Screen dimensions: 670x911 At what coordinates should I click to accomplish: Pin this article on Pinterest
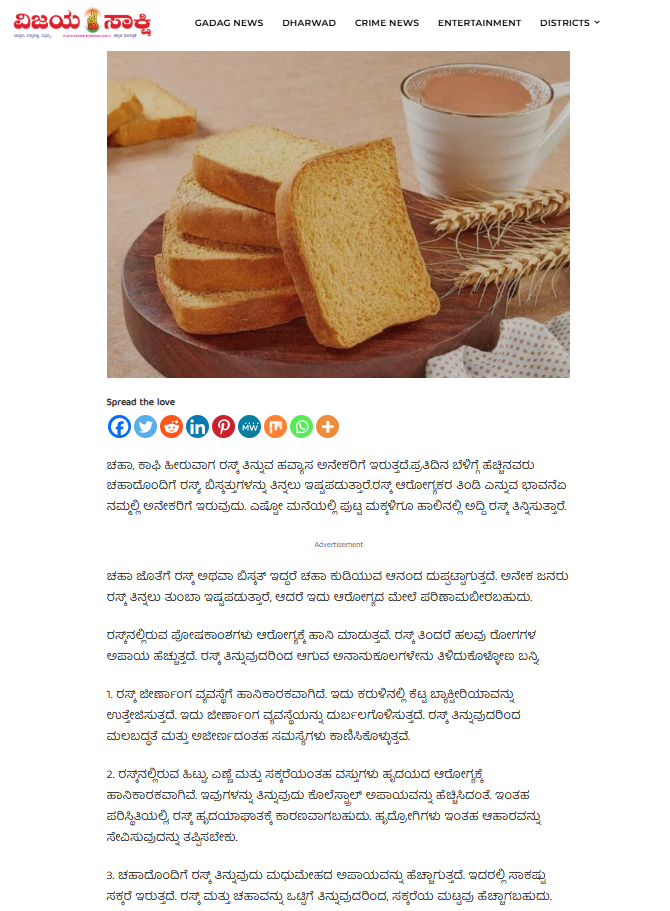pyautogui.click(x=223, y=427)
